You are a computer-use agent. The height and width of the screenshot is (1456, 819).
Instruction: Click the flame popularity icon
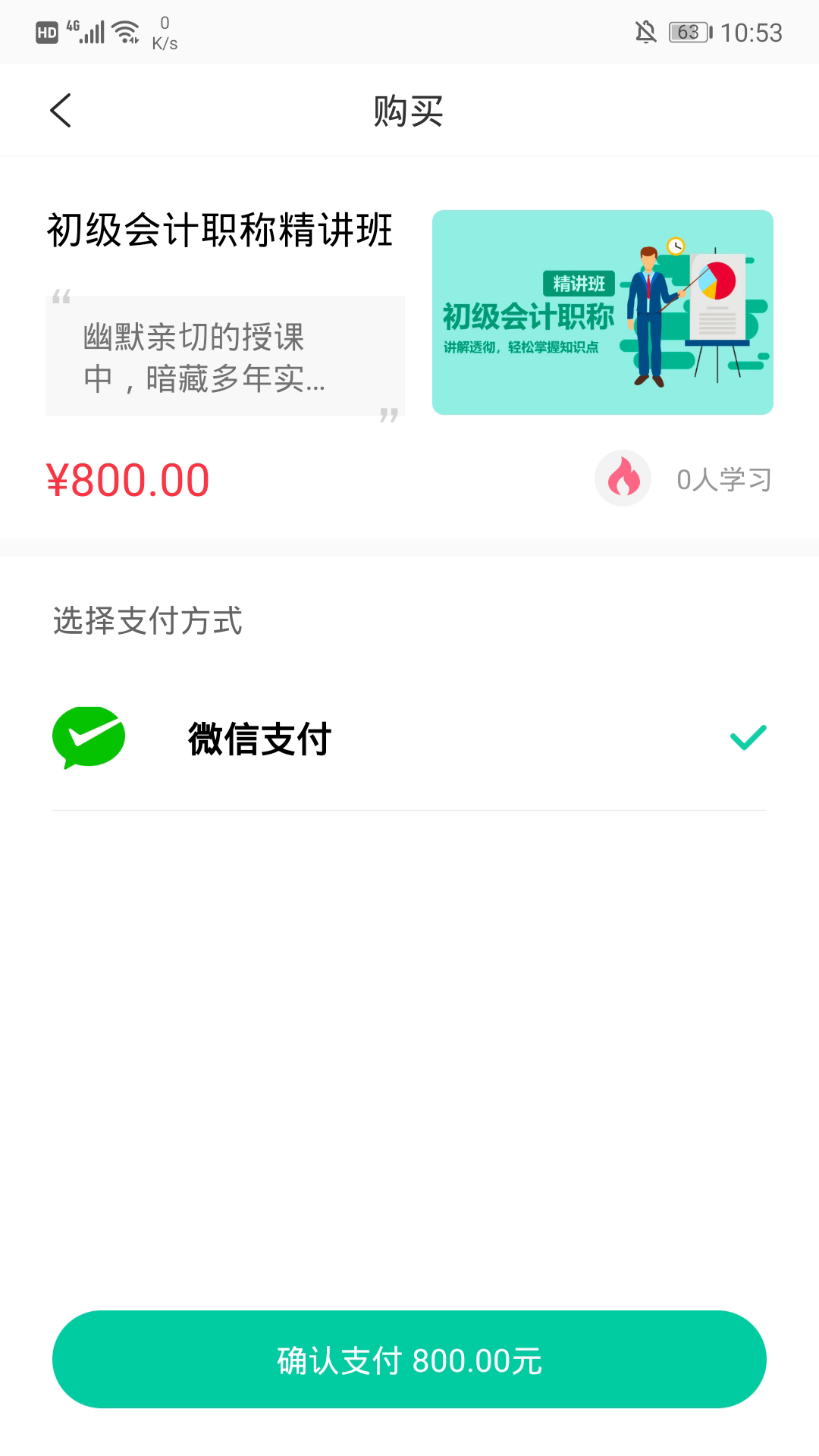click(x=622, y=478)
